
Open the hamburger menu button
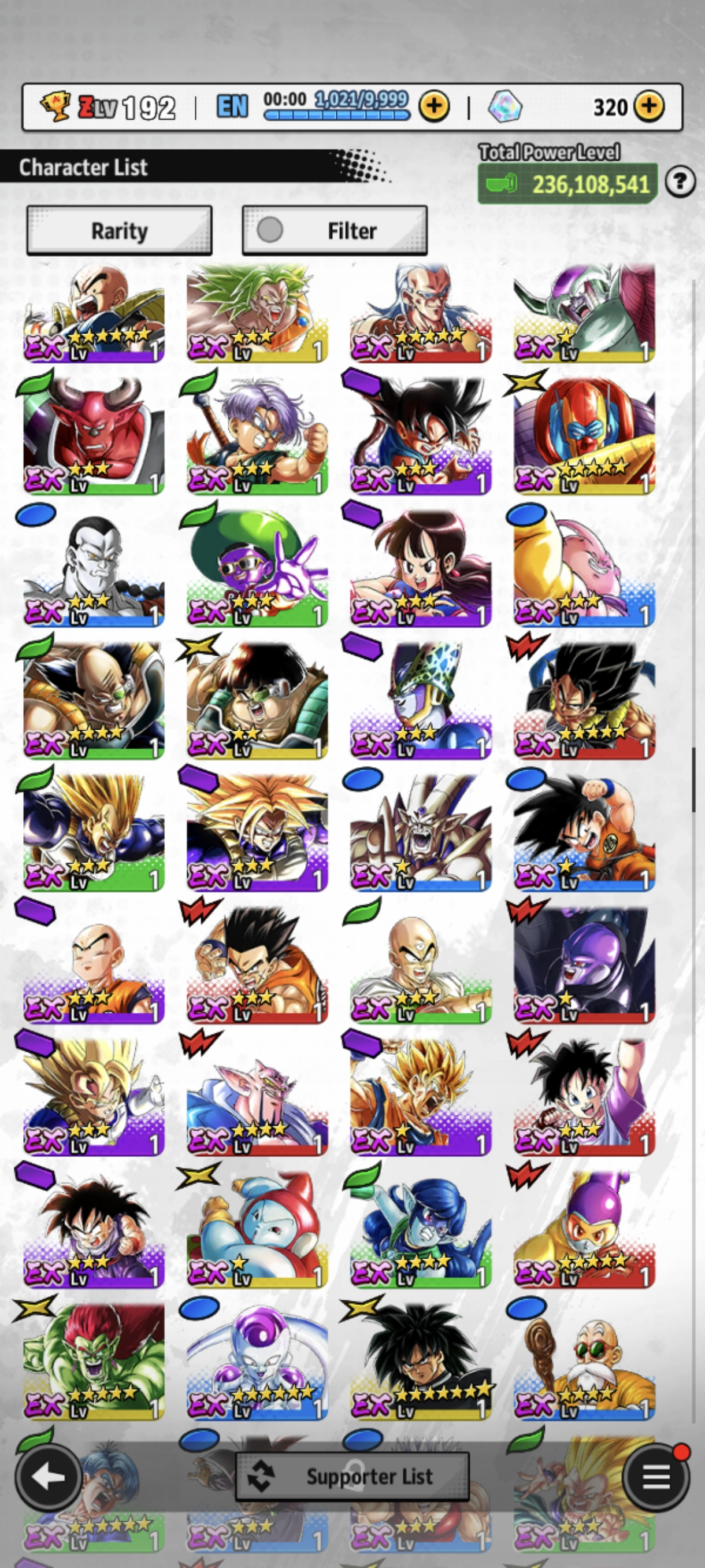click(656, 1477)
